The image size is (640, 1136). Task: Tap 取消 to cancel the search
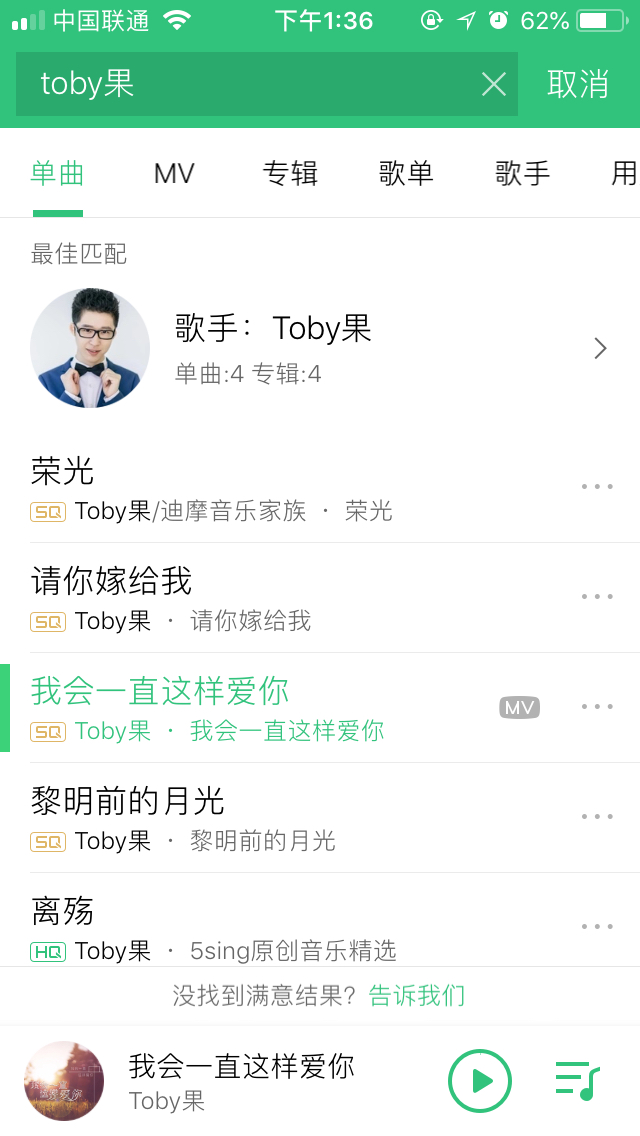pos(578,85)
